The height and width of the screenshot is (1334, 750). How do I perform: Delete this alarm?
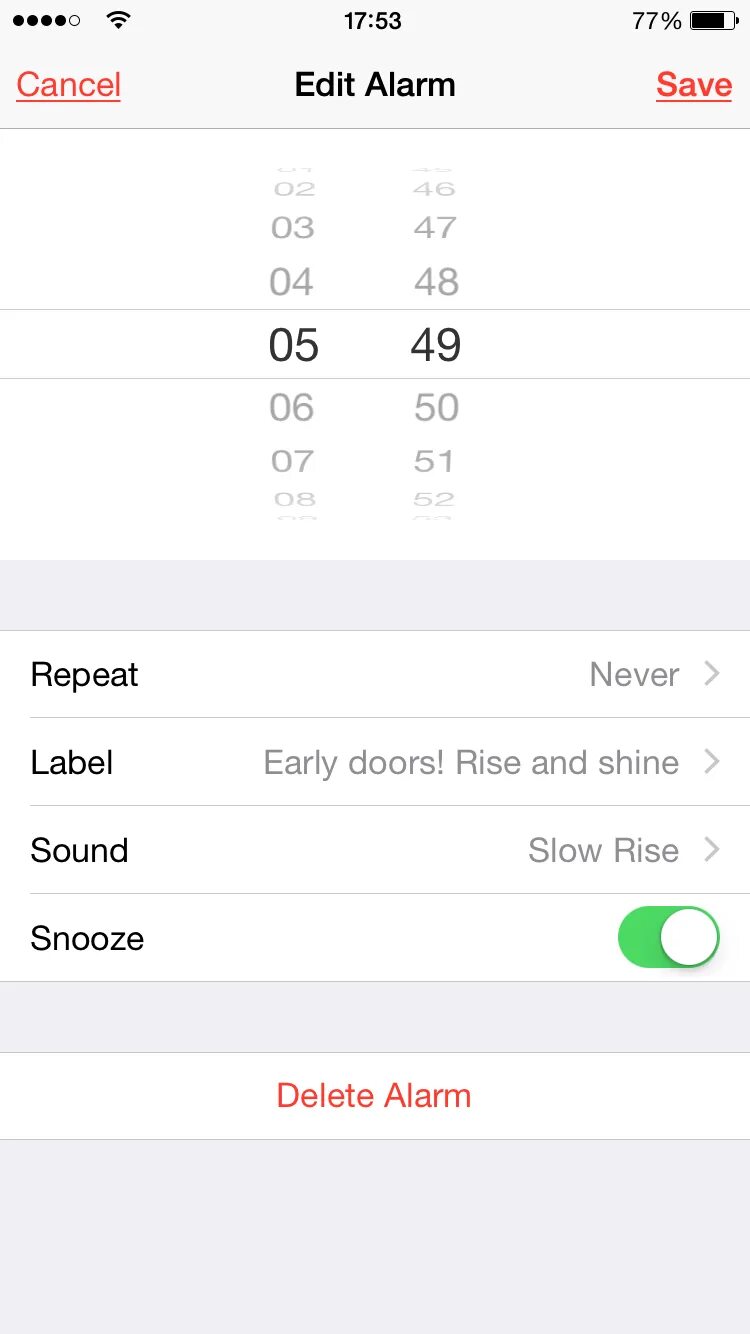click(374, 1095)
